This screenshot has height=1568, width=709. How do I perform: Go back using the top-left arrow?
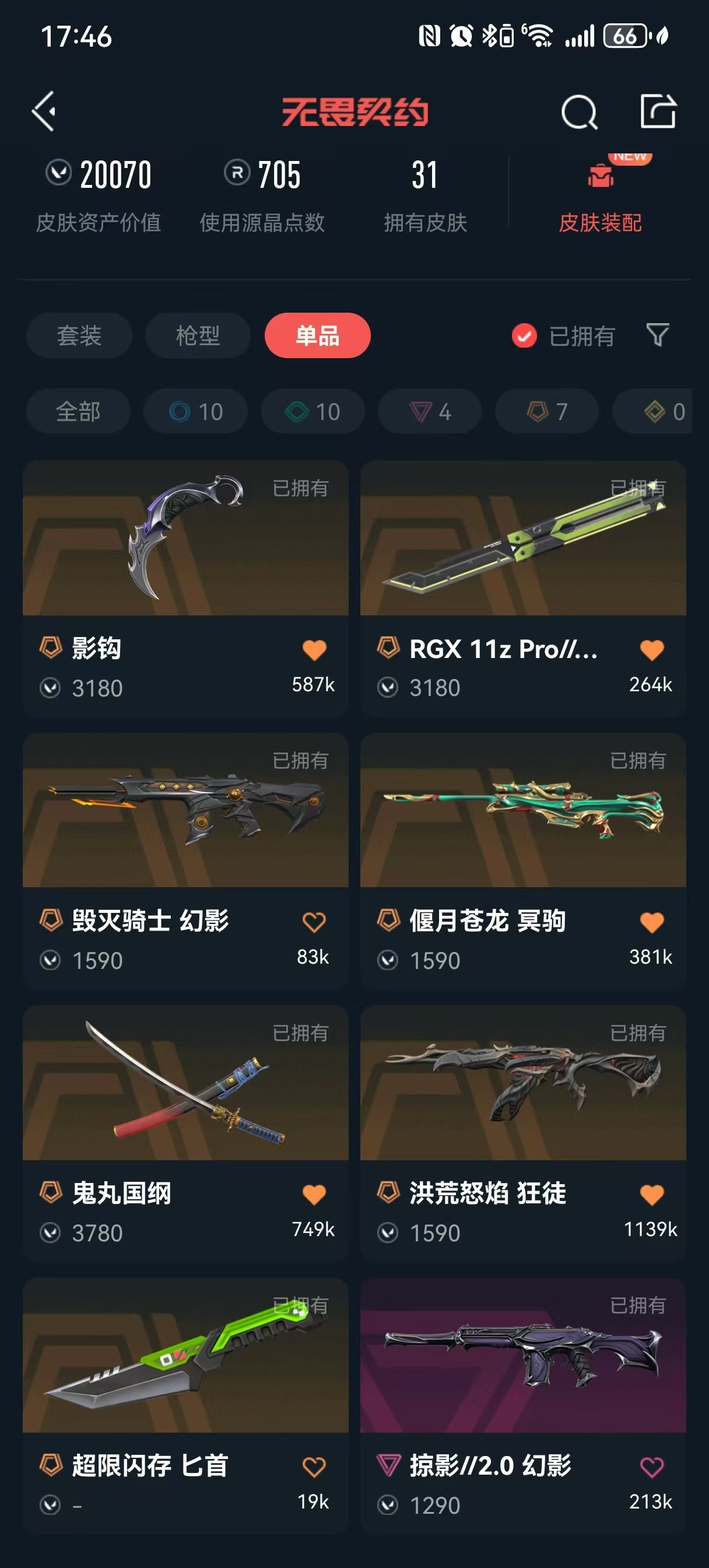[45, 111]
